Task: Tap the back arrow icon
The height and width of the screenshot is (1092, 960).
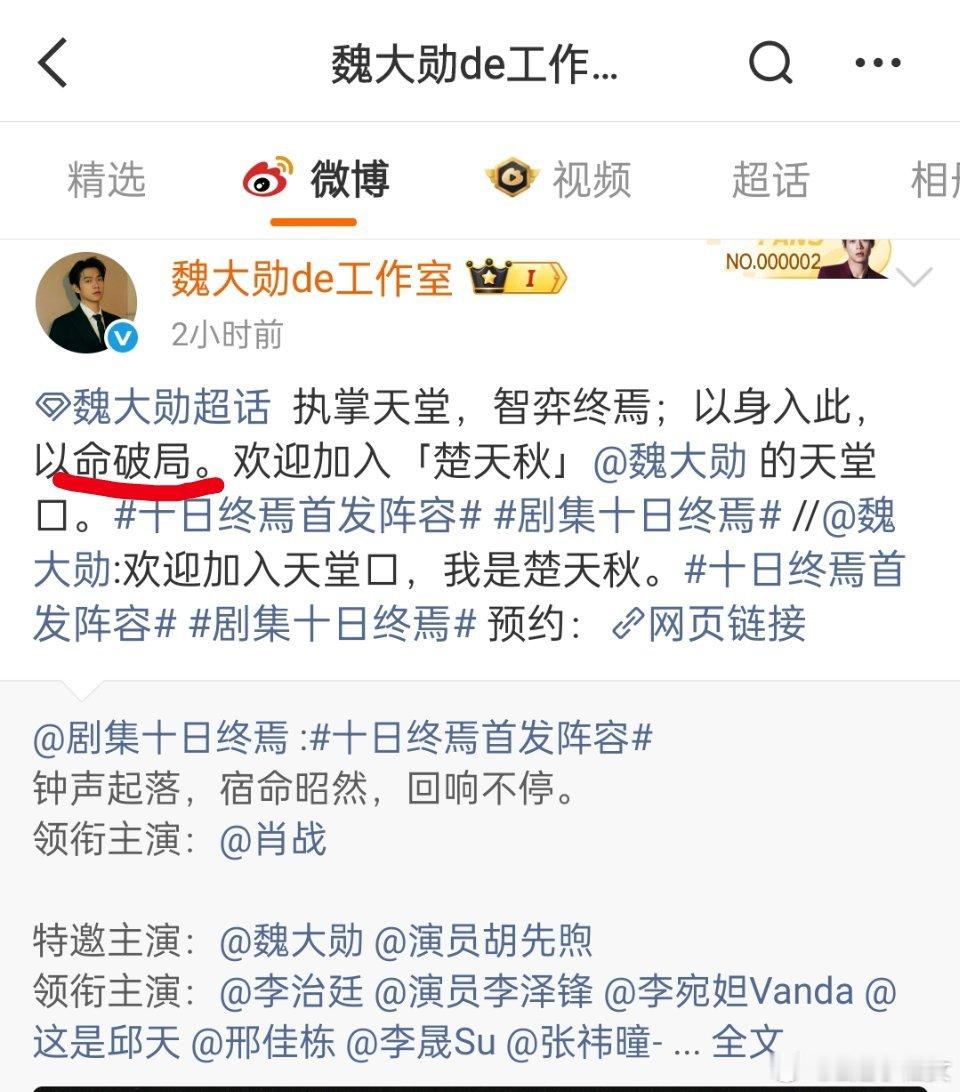Action: point(52,62)
